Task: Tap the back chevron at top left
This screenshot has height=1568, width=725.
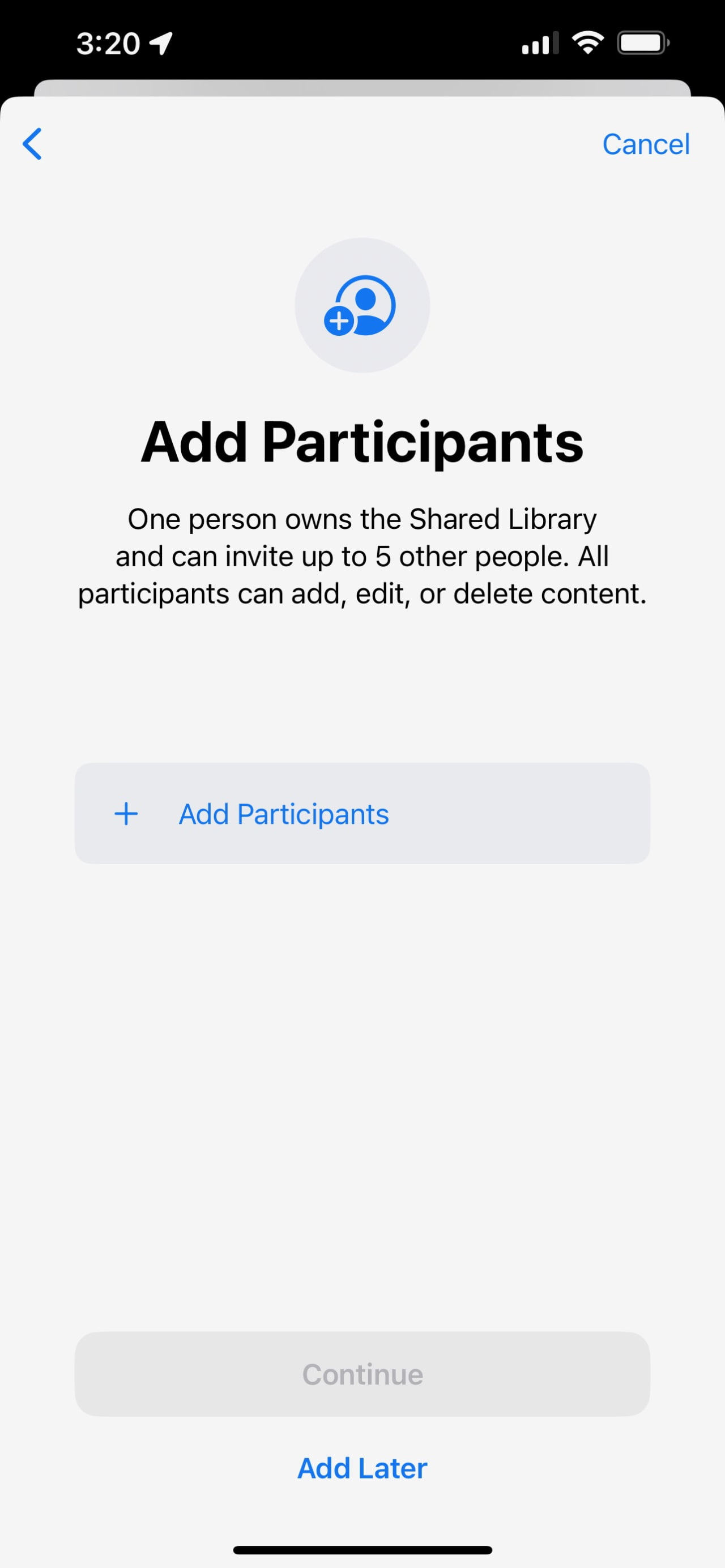Action: click(x=32, y=144)
